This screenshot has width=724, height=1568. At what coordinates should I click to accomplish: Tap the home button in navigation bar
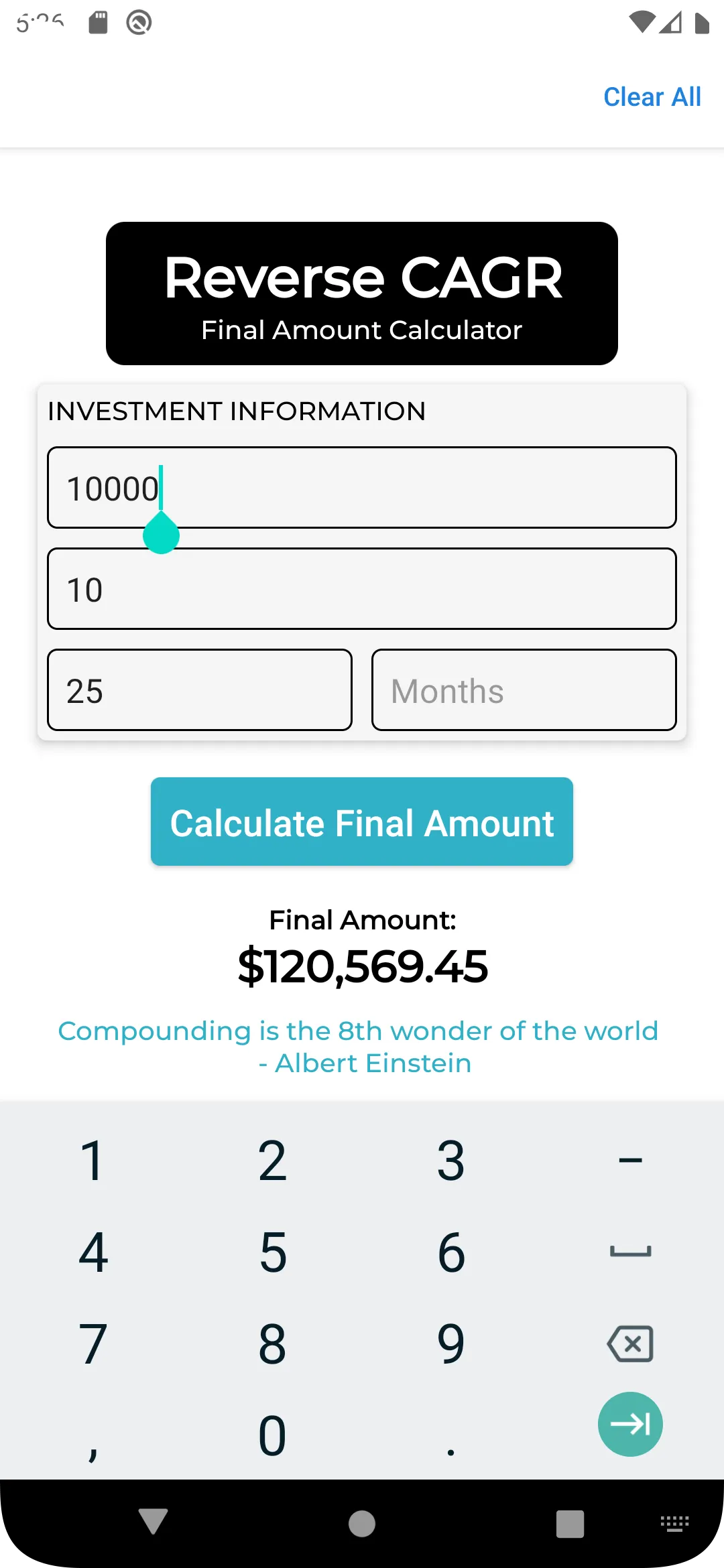pos(361,1522)
